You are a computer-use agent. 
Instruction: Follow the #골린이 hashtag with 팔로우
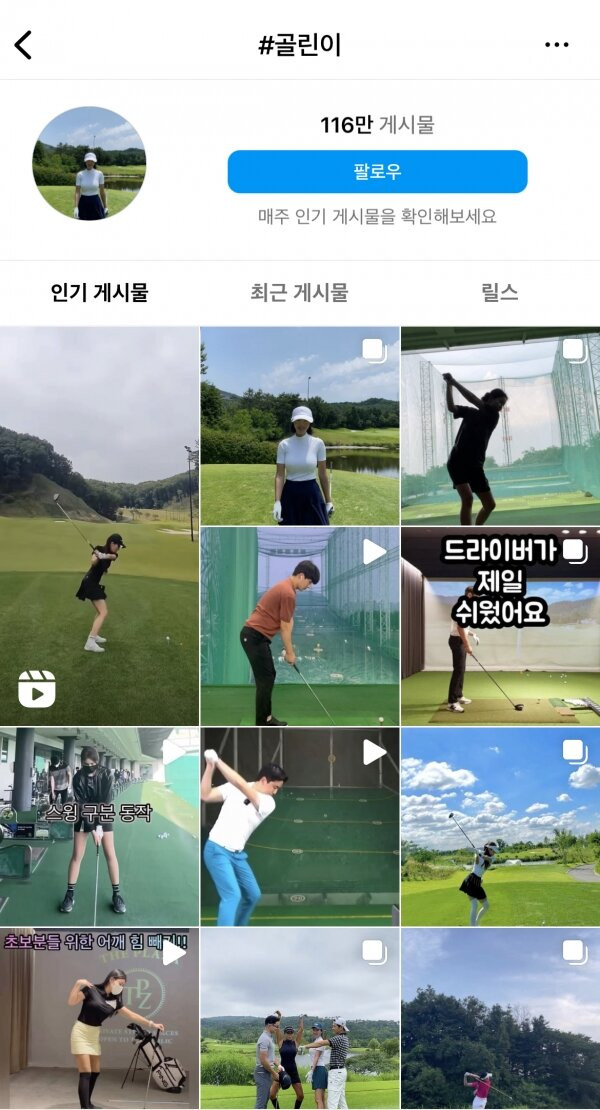(x=377, y=172)
